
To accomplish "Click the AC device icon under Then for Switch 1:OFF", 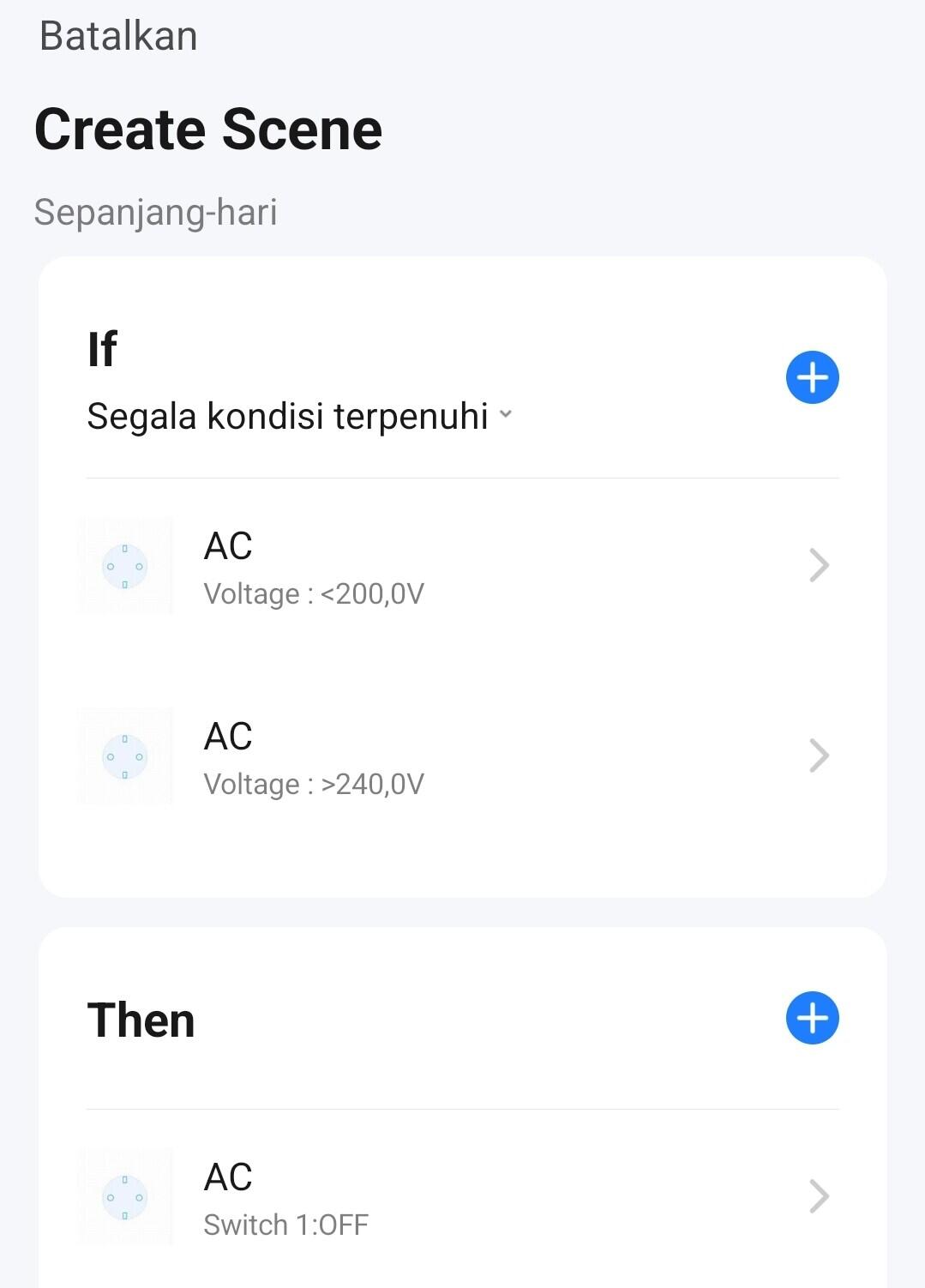I will click(x=125, y=1198).
